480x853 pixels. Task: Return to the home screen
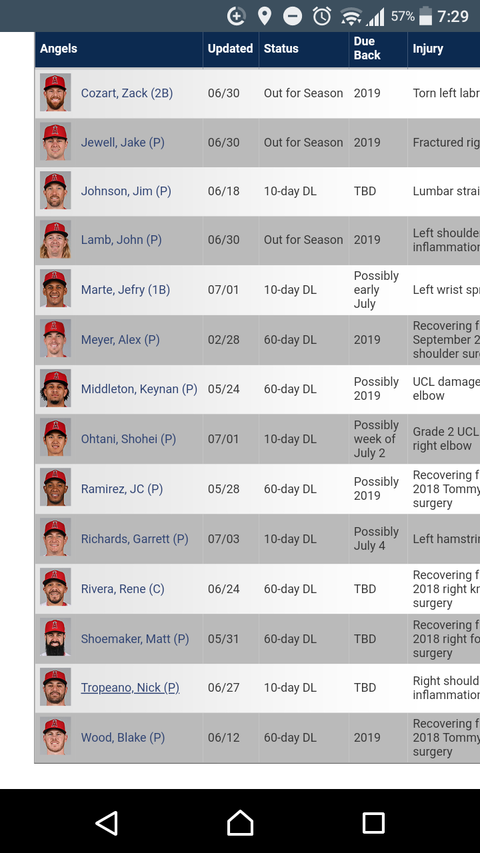coord(240,823)
